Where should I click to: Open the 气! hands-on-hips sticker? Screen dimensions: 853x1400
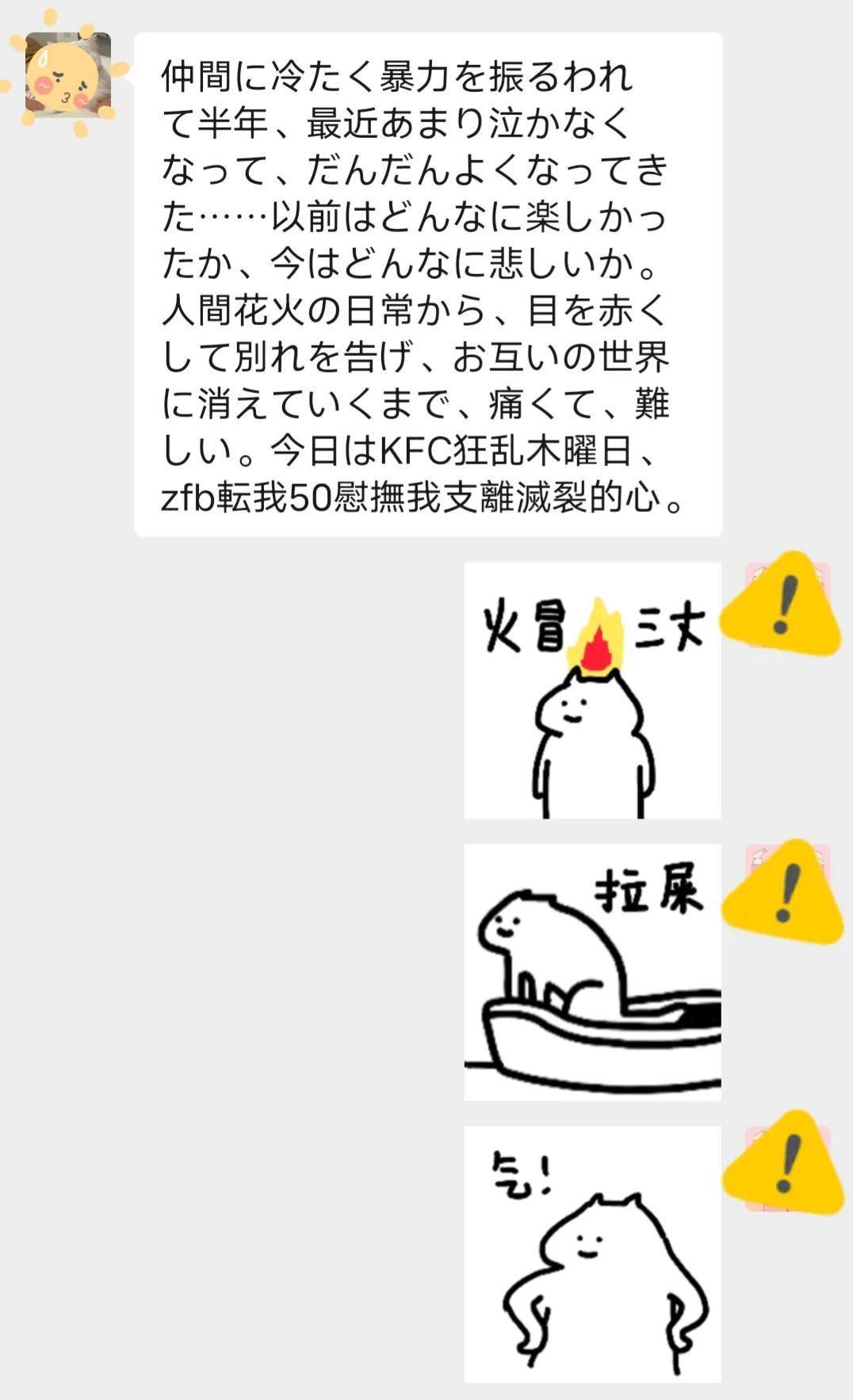[x=592, y=1253]
